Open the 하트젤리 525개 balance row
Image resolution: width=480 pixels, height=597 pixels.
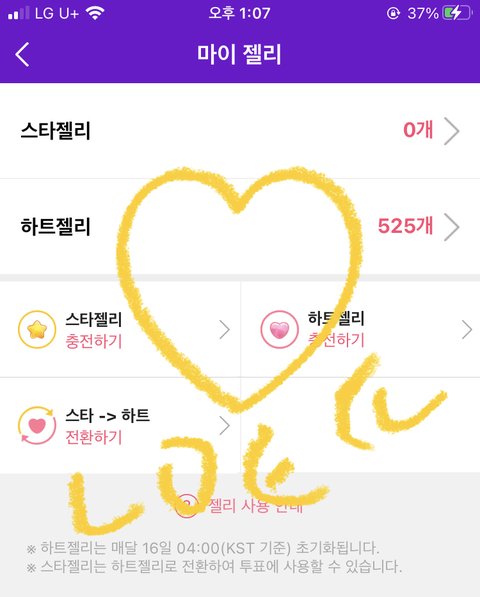click(x=240, y=227)
